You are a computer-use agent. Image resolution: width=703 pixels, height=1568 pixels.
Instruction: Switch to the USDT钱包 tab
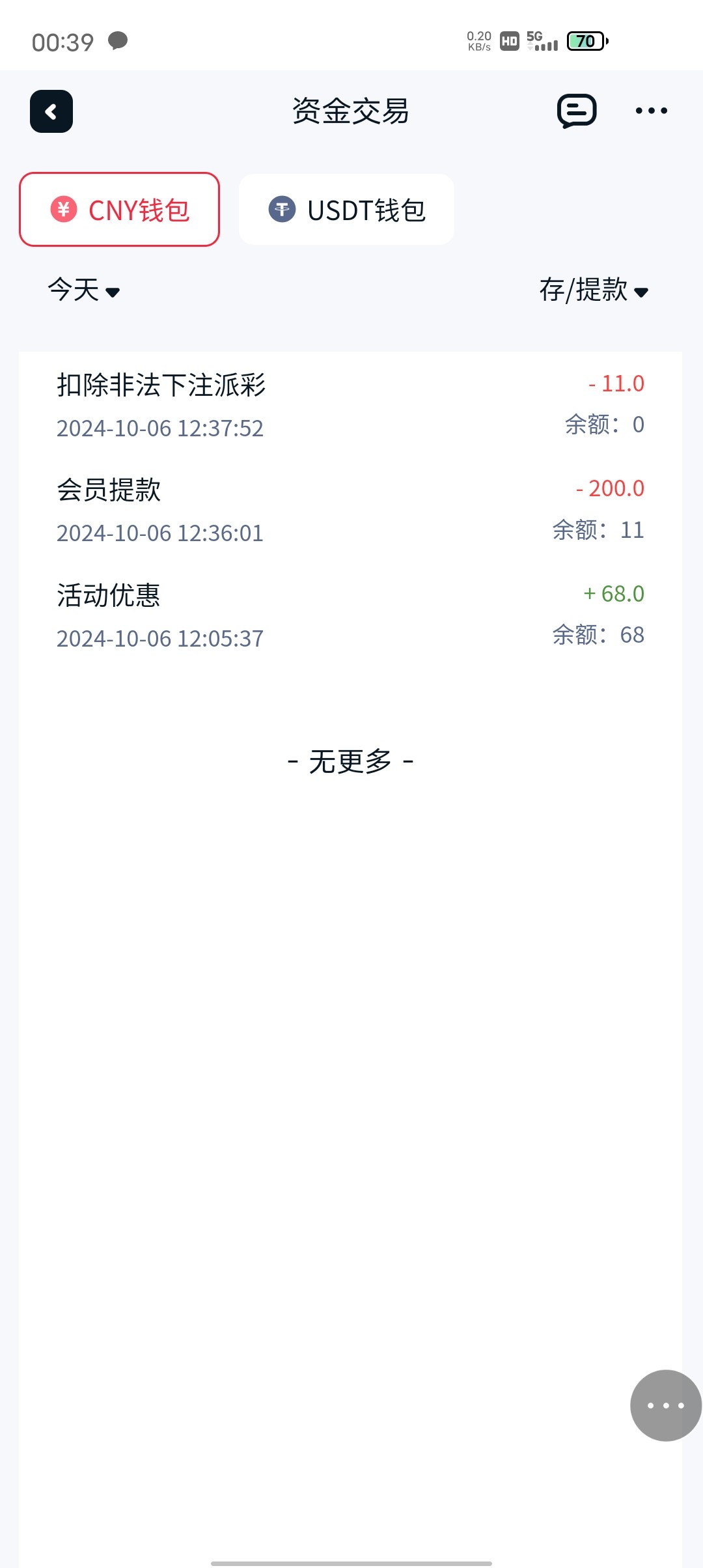346,210
